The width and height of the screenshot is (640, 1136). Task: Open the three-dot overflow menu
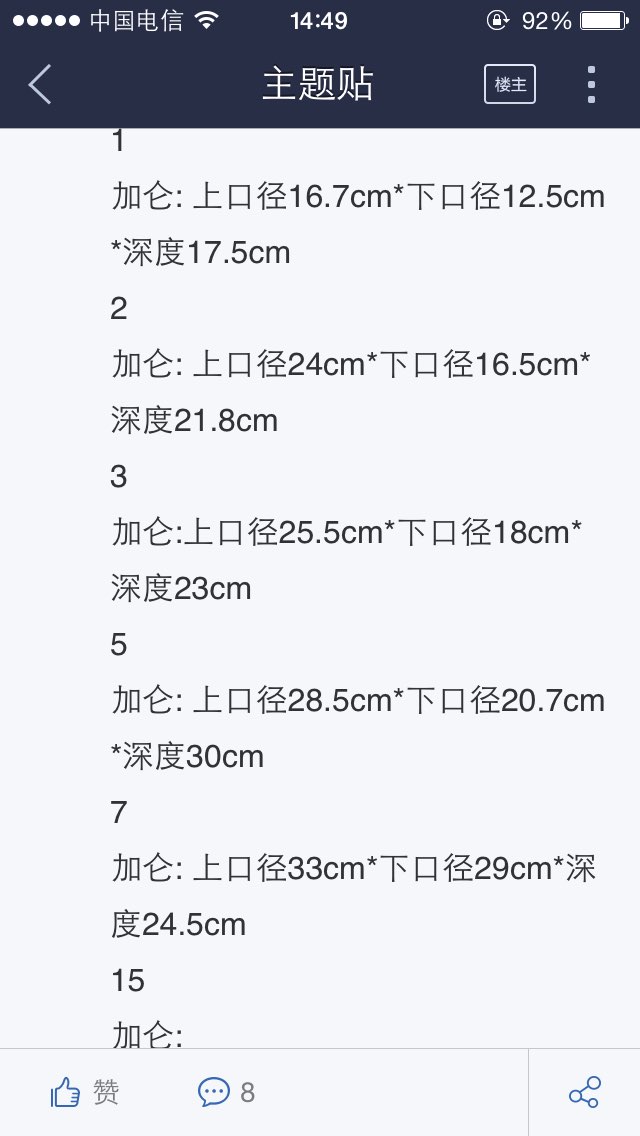(x=591, y=84)
